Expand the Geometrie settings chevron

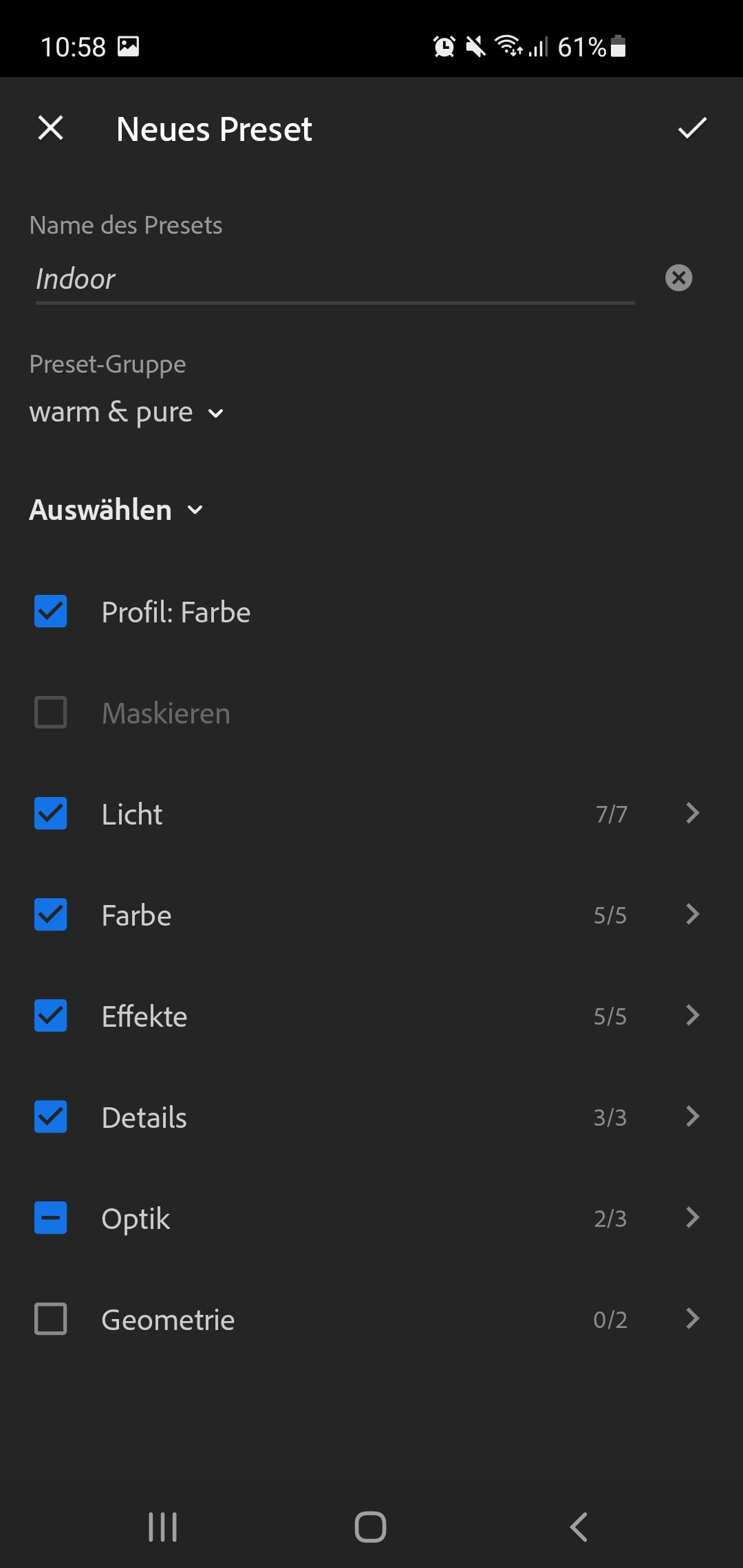[693, 1319]
